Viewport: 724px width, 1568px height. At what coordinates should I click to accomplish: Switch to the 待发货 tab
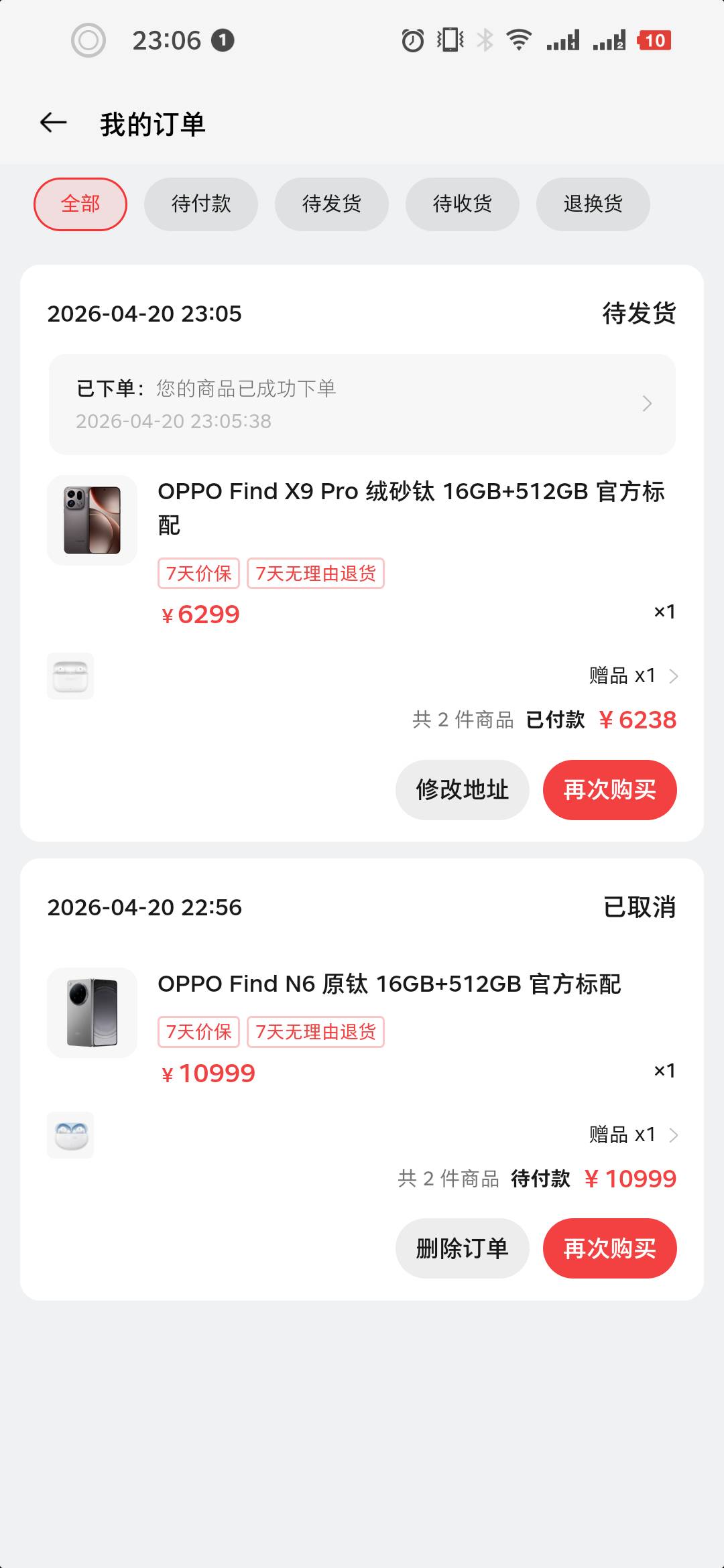click(332, 204)
